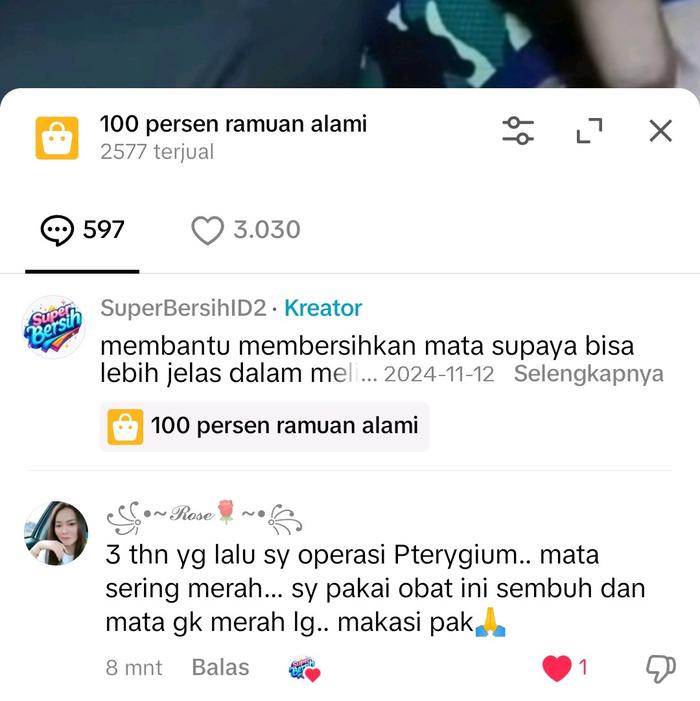Viewport: 700px width, 701px height.
Task: Switch to the likes tab showing 3.030
Action: pyautogui.click(x=246, y=231)
